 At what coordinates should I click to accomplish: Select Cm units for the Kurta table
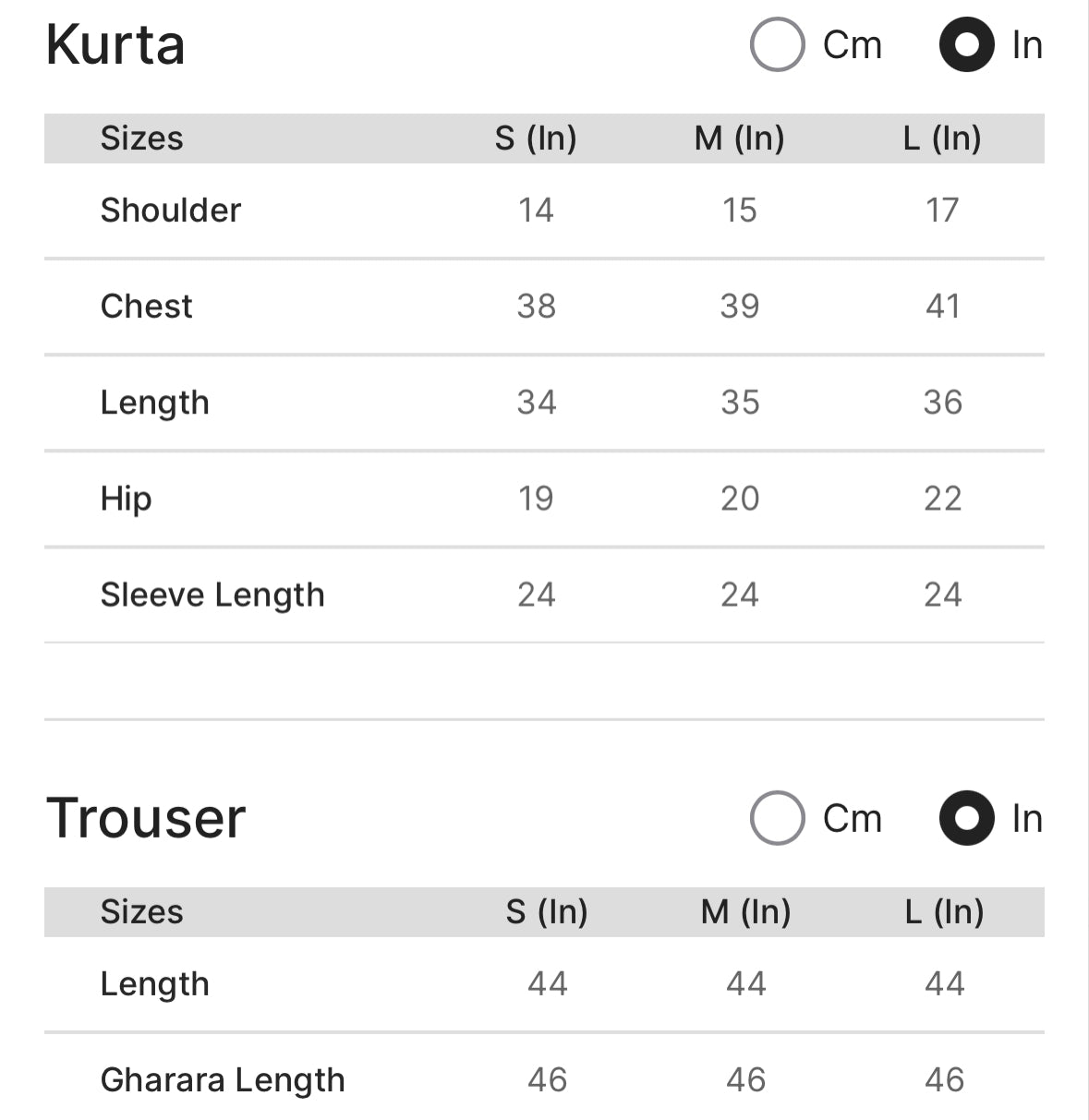pos(777,44)
